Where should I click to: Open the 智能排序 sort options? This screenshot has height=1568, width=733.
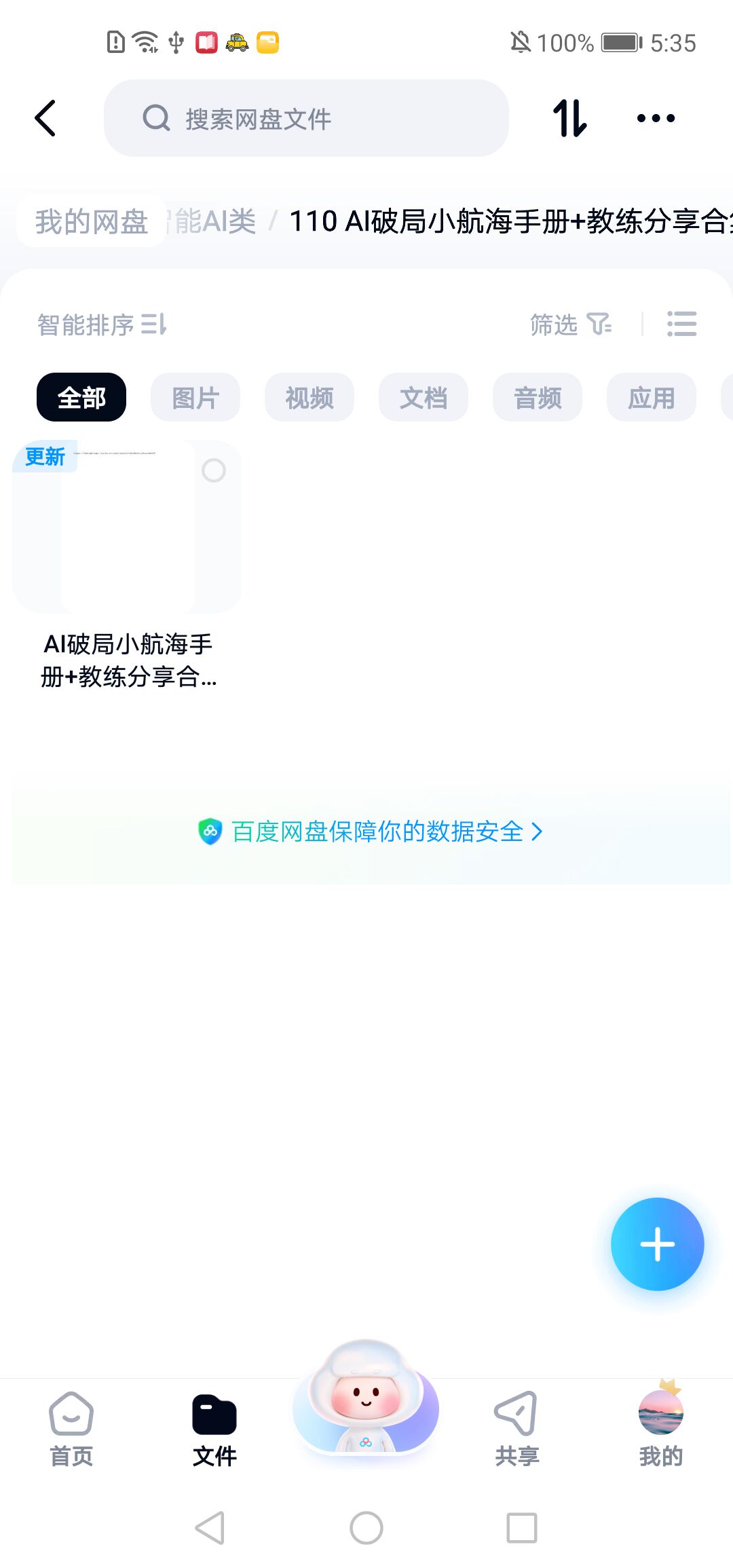click(102, 324)
